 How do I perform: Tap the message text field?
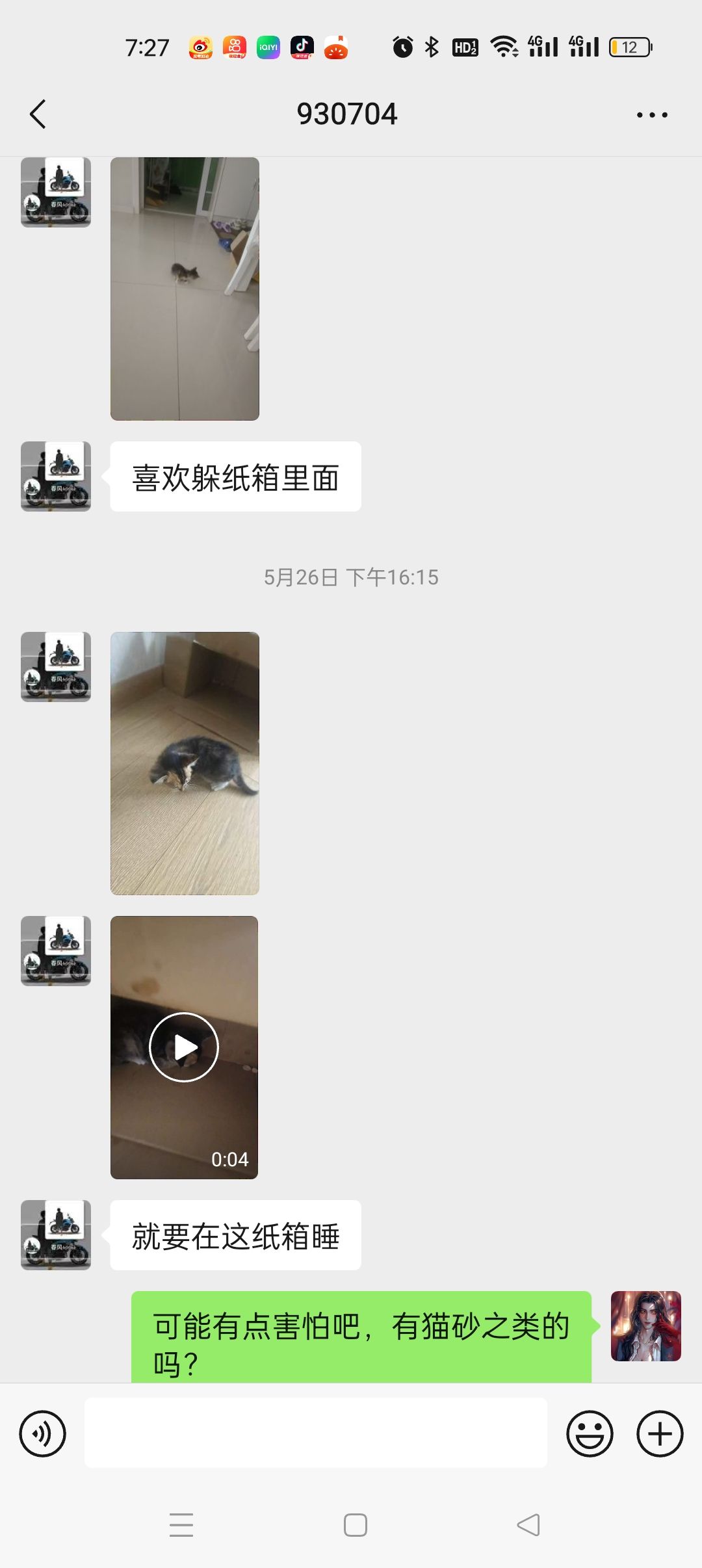(316, 1433)
